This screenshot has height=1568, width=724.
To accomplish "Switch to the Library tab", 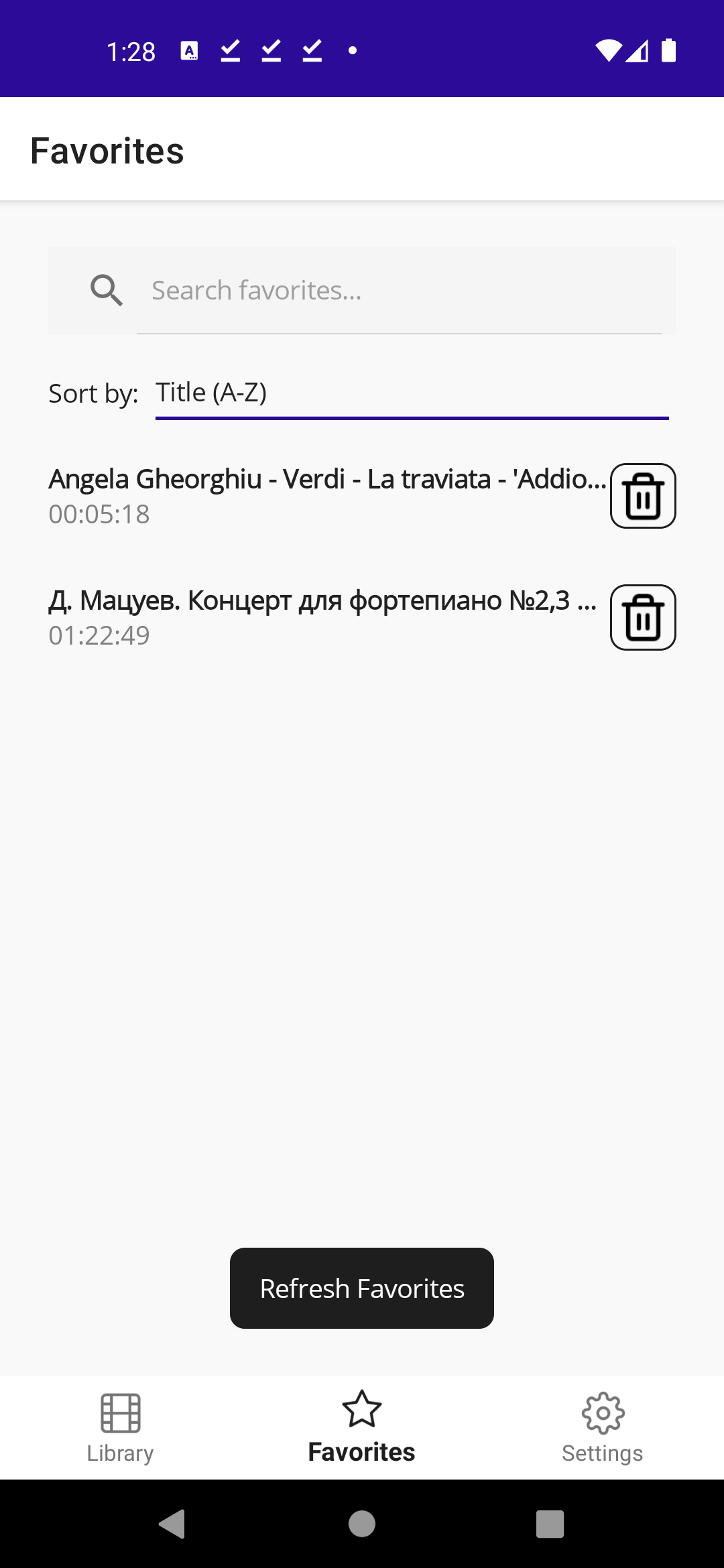I will click(x=121, y=1427).
